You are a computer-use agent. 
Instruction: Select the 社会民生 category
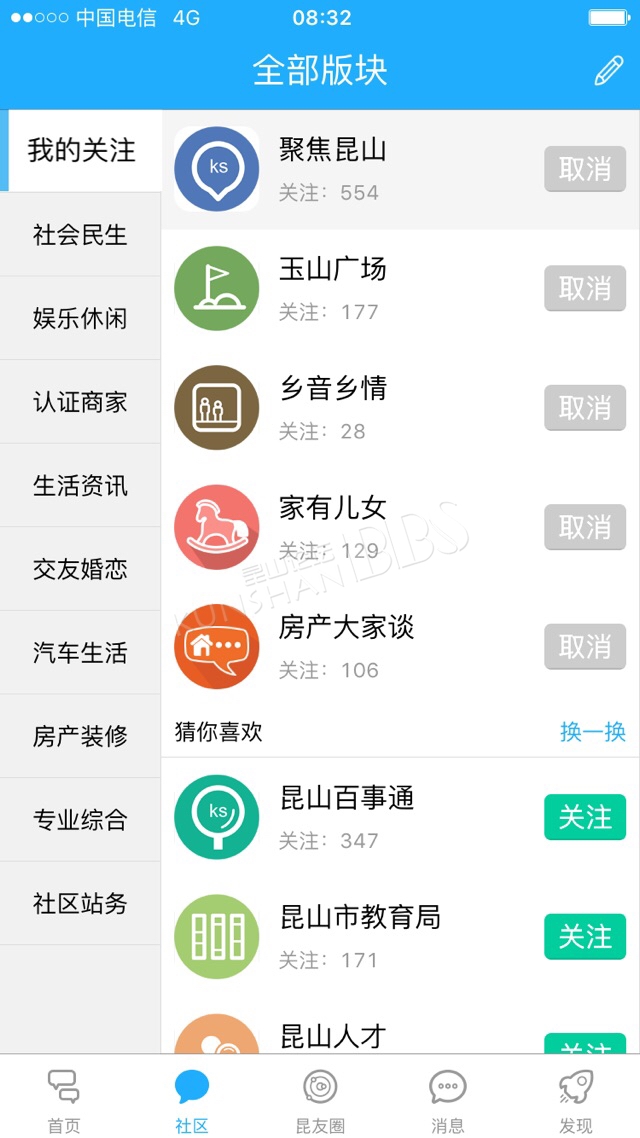(80, 234)
